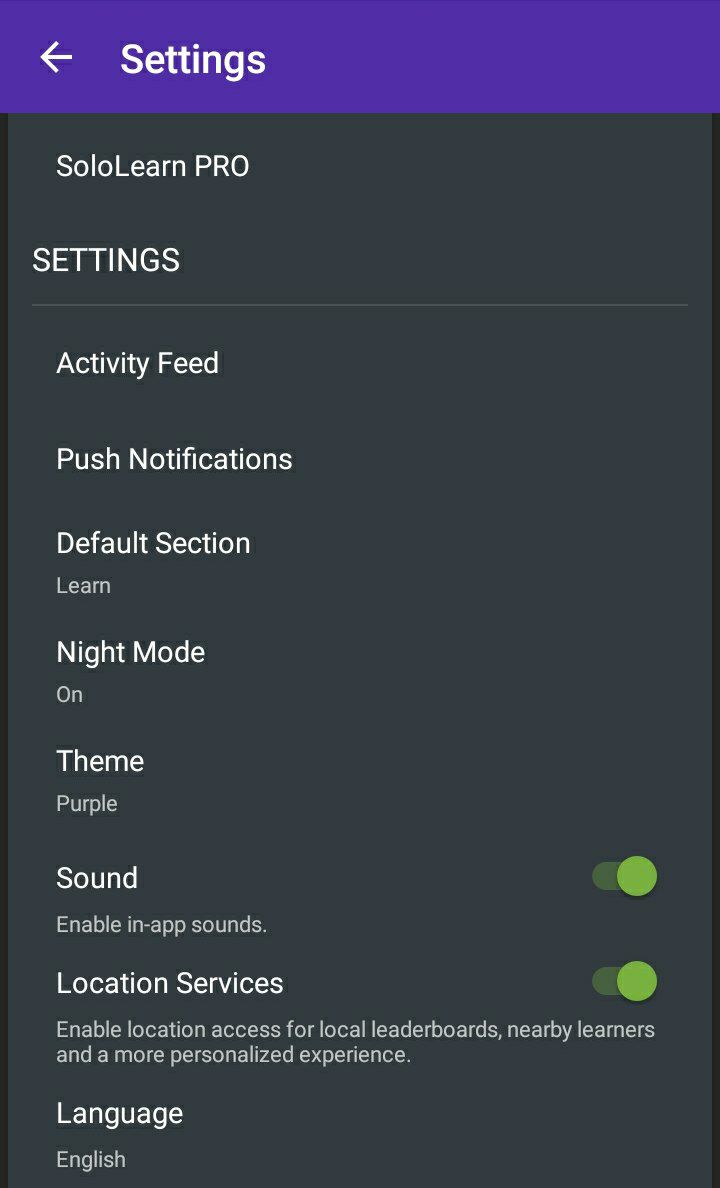Choose a different Theme color

click(x=100, y=778)
